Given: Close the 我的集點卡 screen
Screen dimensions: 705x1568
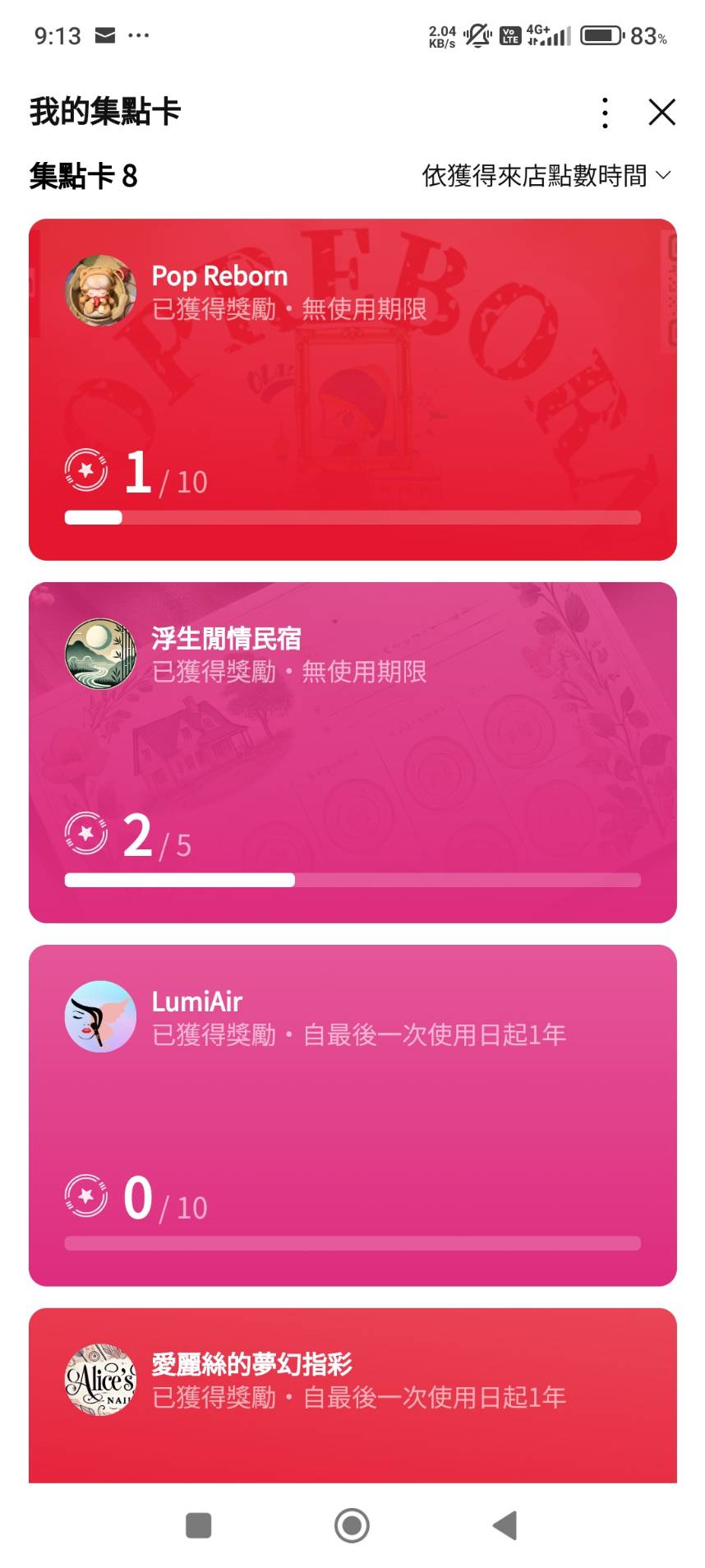Looking at the screenshot, I should click(x=661, y=113).
